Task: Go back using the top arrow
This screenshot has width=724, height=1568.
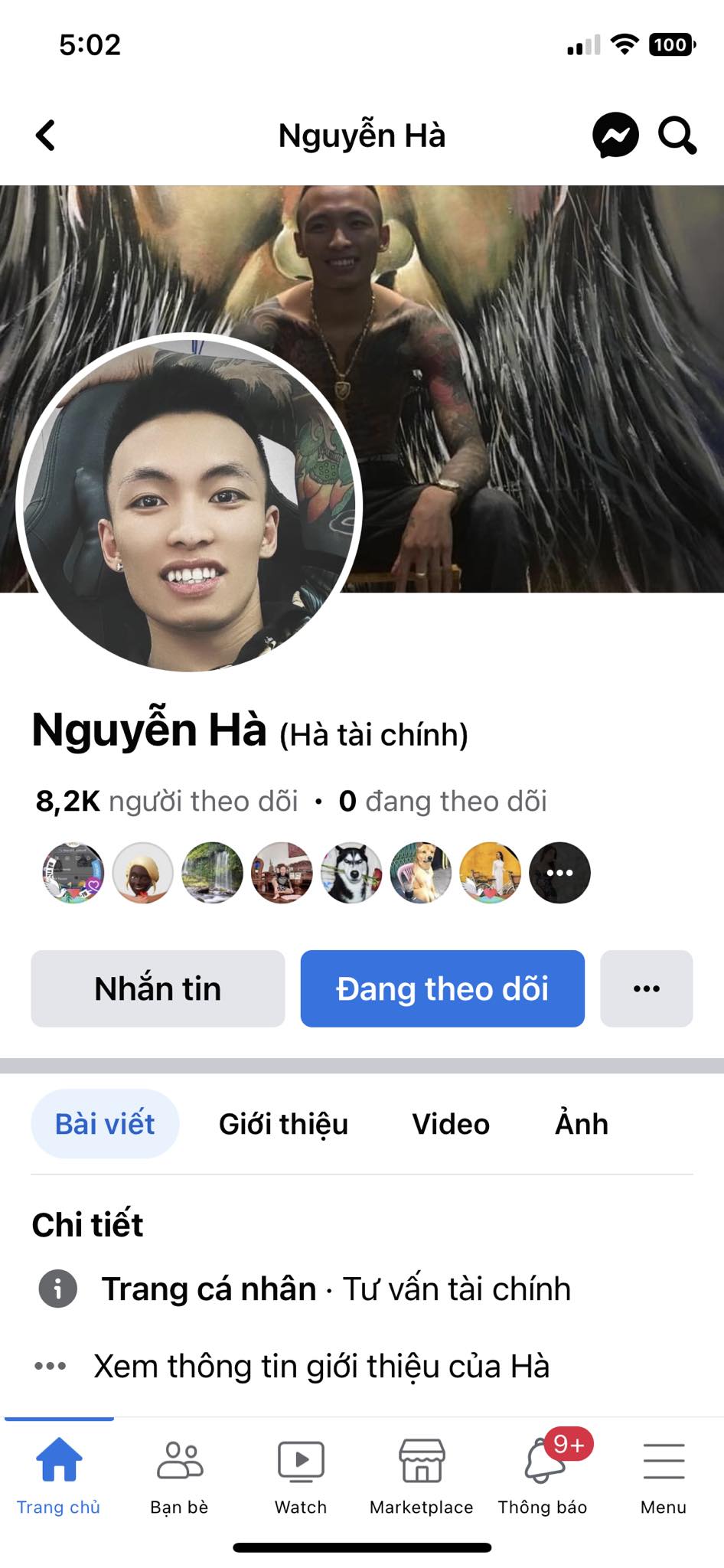Action: point(46,136)
